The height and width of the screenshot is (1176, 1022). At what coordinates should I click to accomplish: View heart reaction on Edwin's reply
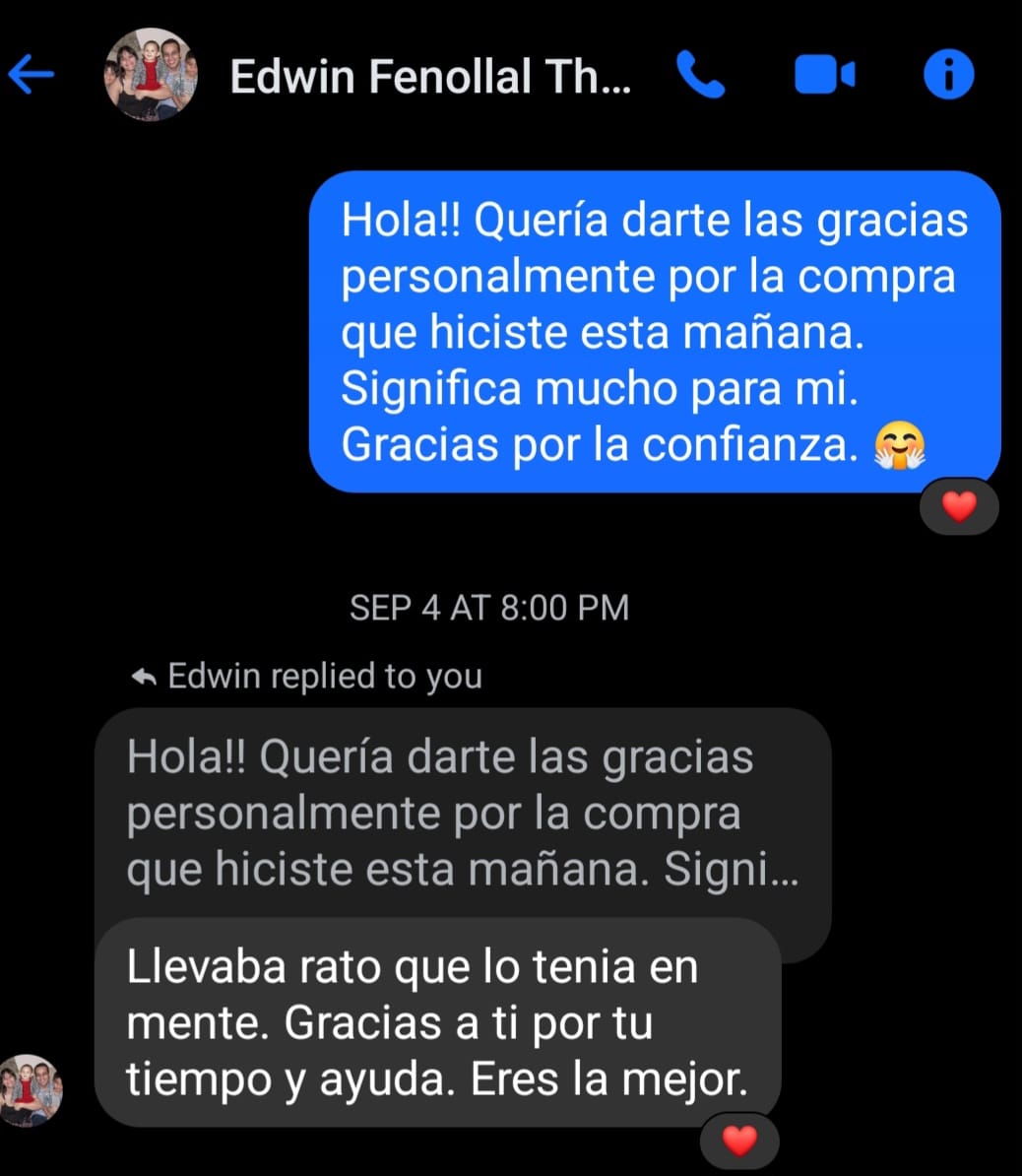(739, 1141)
